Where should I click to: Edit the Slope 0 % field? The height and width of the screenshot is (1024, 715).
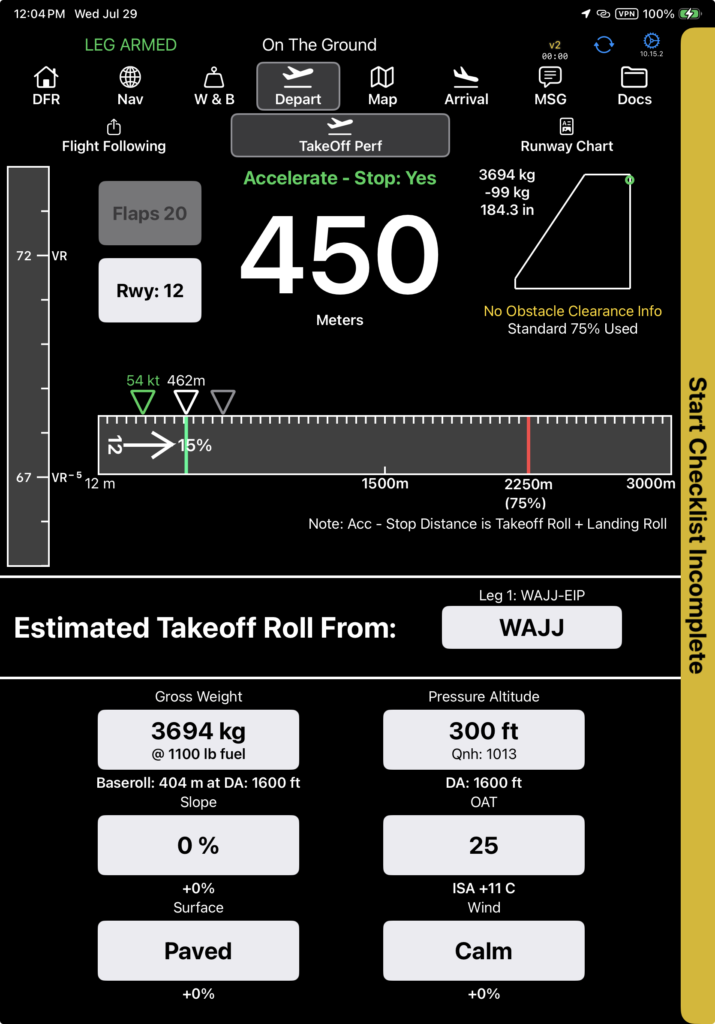point(199,845)
